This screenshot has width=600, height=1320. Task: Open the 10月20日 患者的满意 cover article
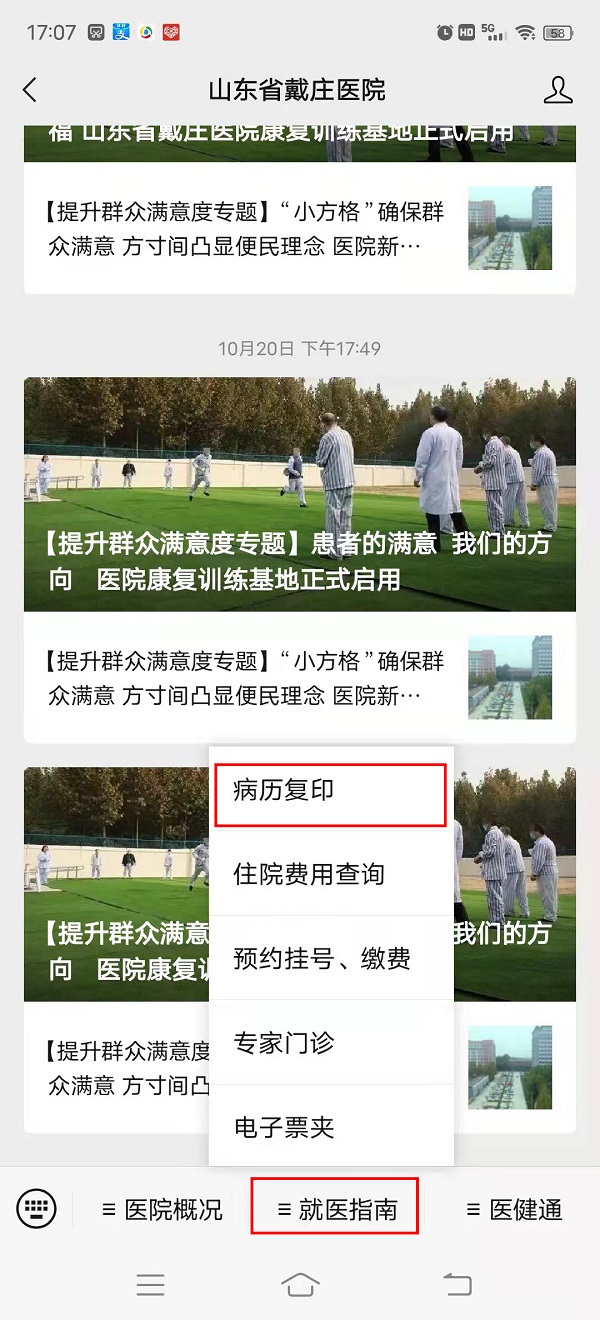300,494
